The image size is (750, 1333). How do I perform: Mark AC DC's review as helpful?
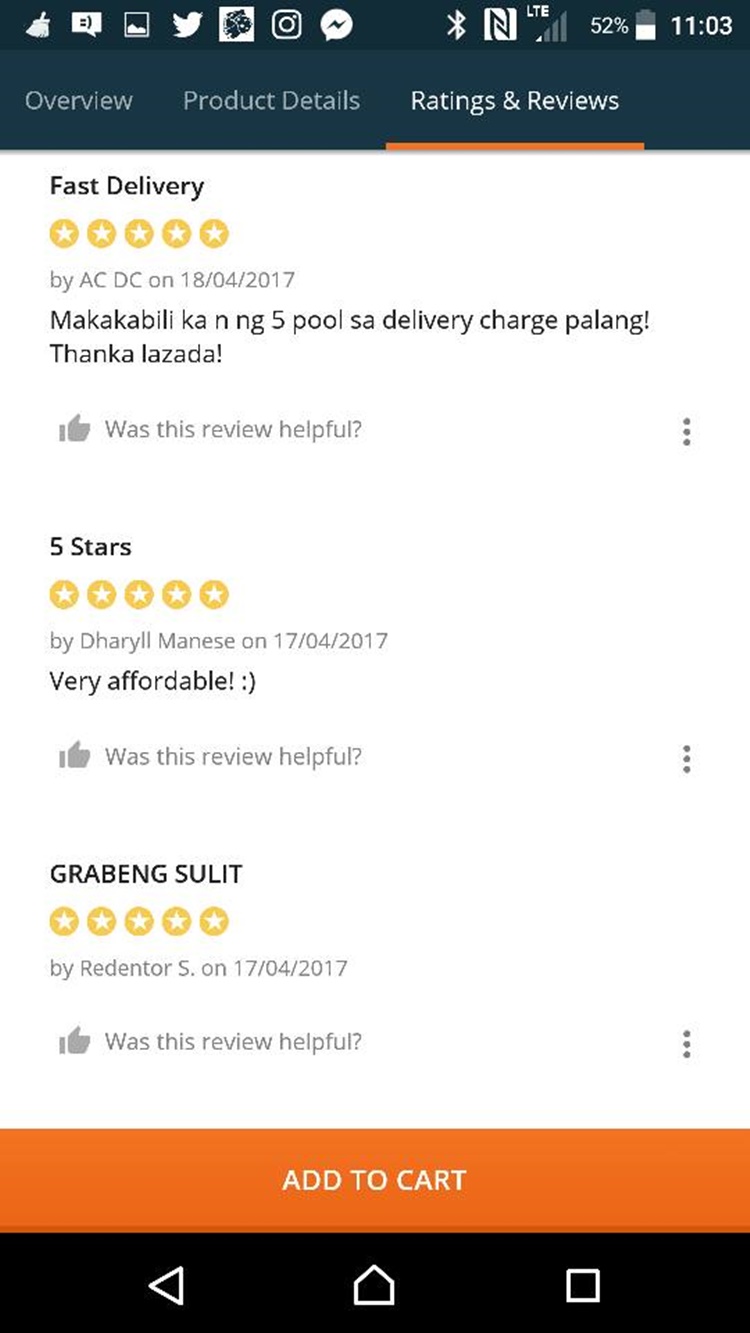[x=75, y=430]
